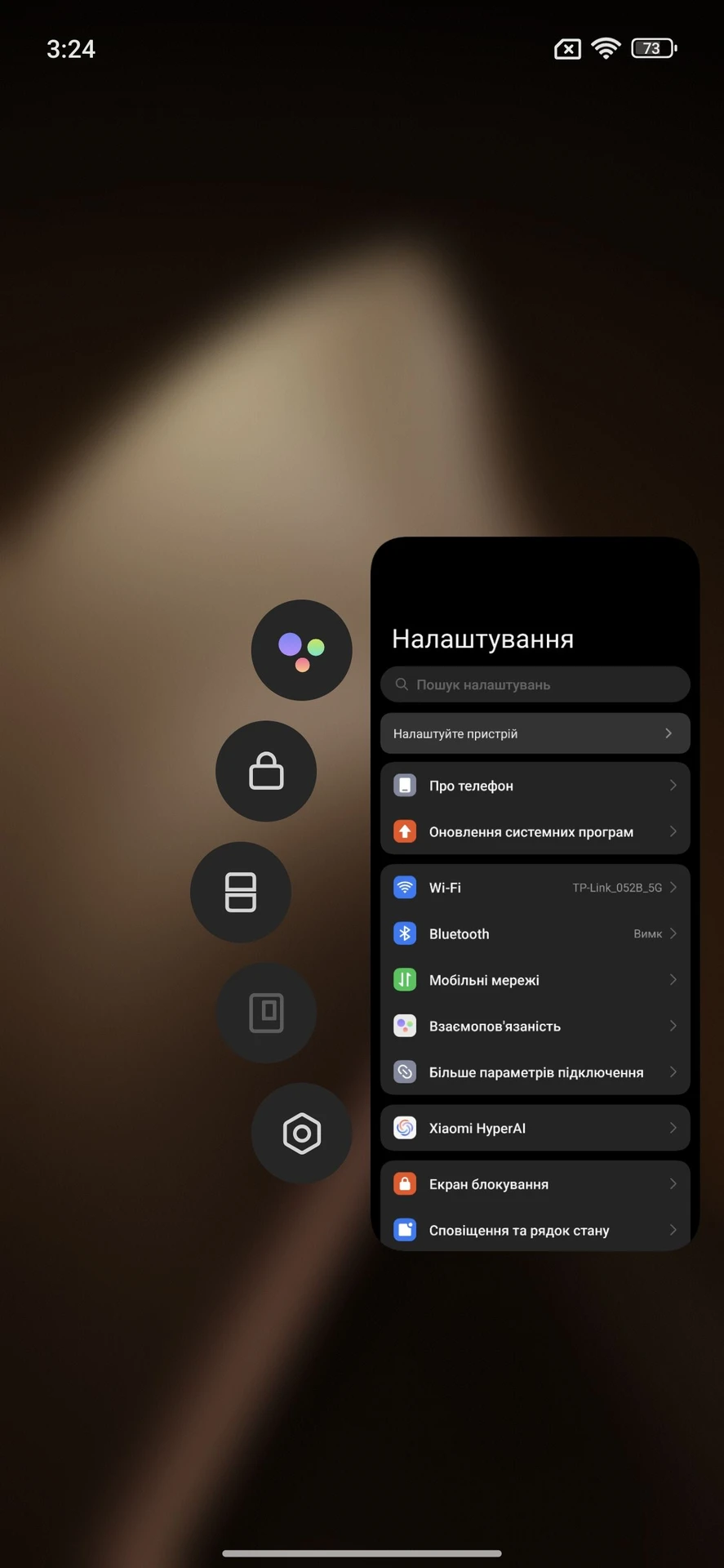724x1568 pixels.
Task: Open Про телефон
Action: click(535, 786)
